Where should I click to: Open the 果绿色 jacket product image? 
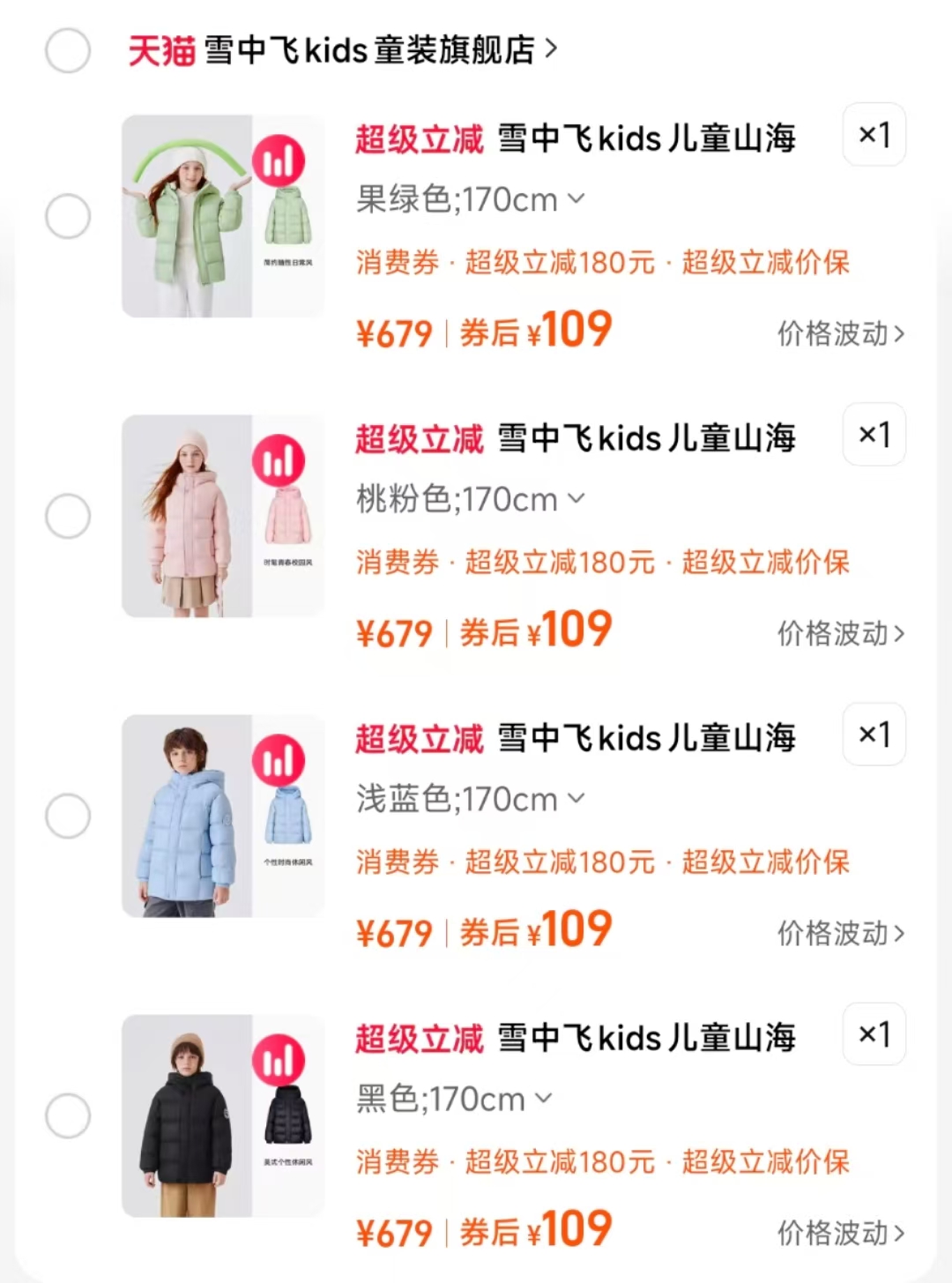click(222, 216)
